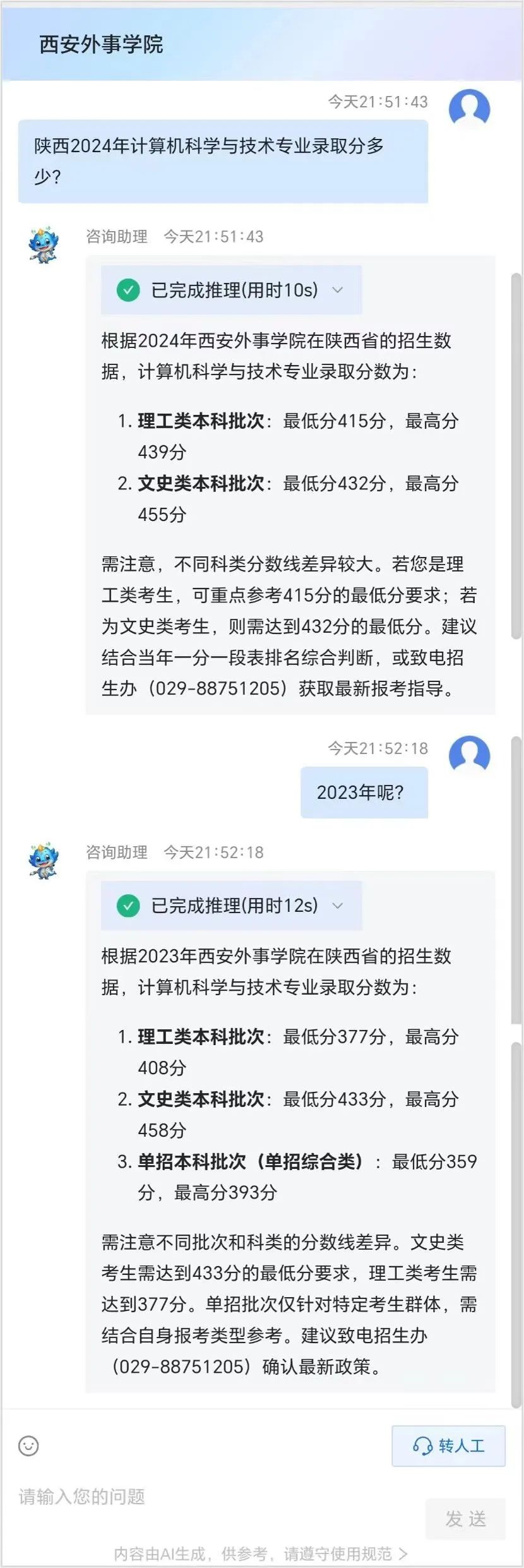
Task: Expand the reasoning completed in 10s section
Action: point(337,290)
